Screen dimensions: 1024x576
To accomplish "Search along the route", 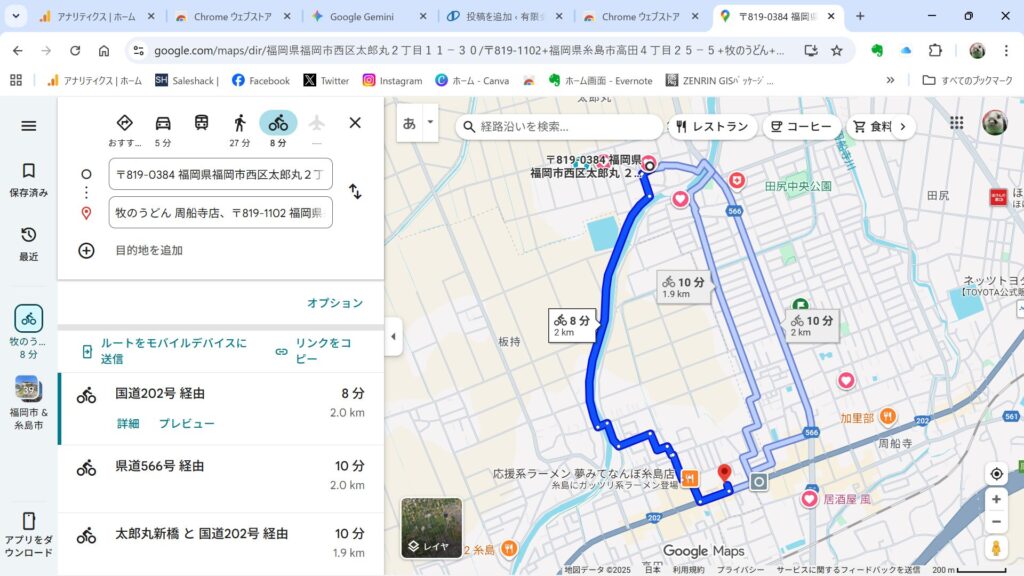I will [560, 126].
